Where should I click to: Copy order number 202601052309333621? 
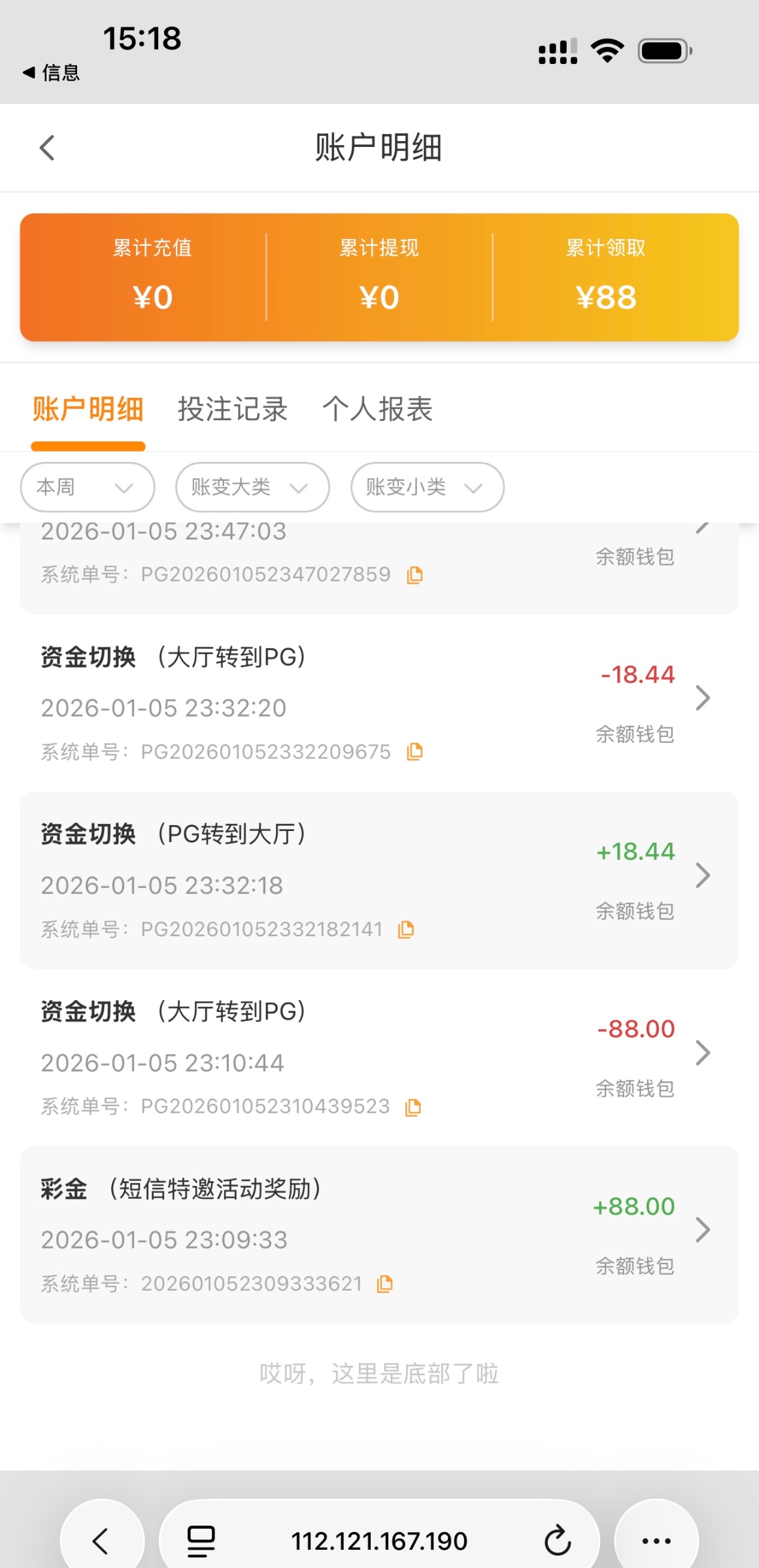pyautogui.click(x=385, y=1284)
